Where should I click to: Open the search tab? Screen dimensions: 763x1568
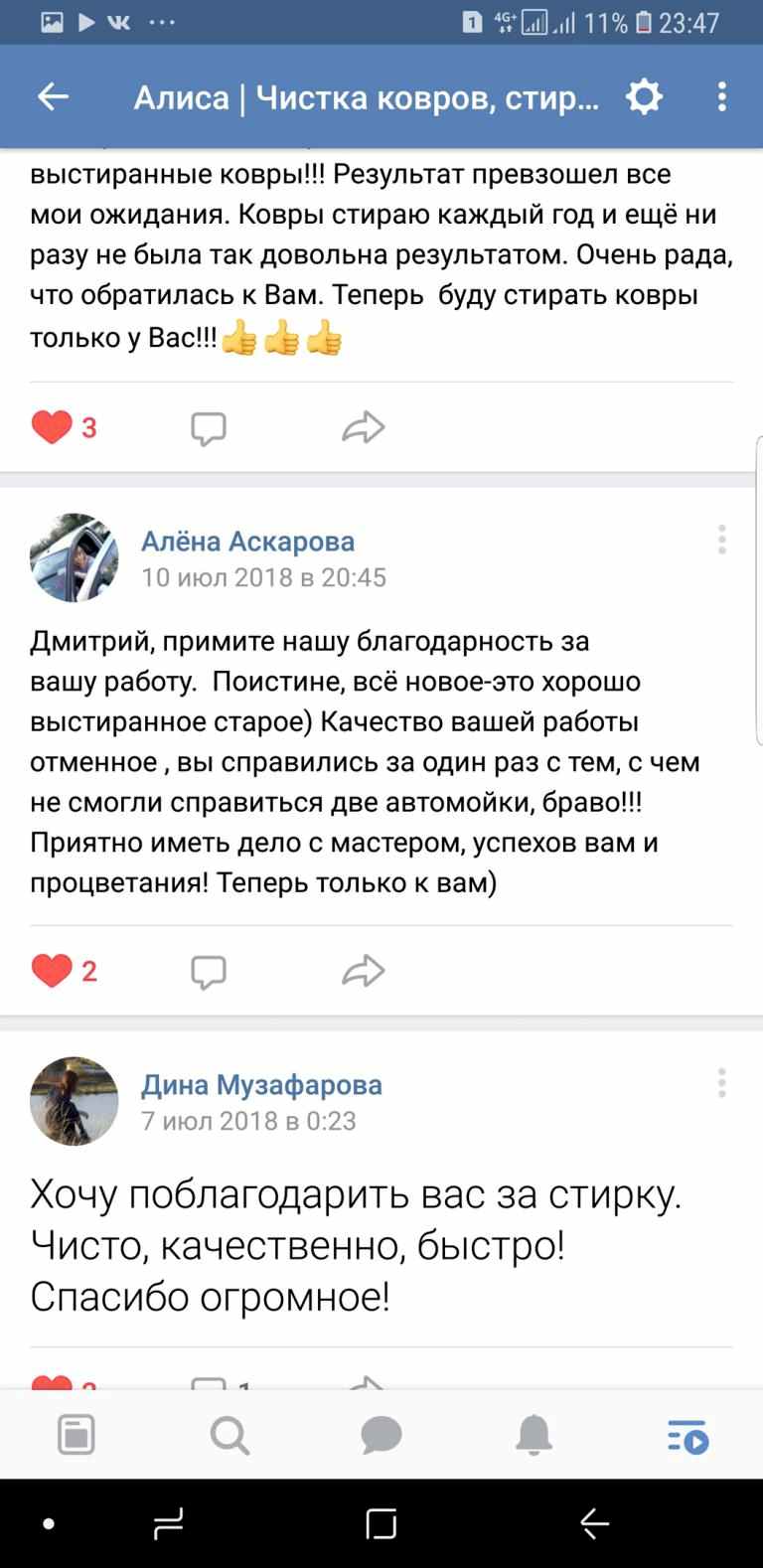pyautogui.click(x=229, y=1436)
